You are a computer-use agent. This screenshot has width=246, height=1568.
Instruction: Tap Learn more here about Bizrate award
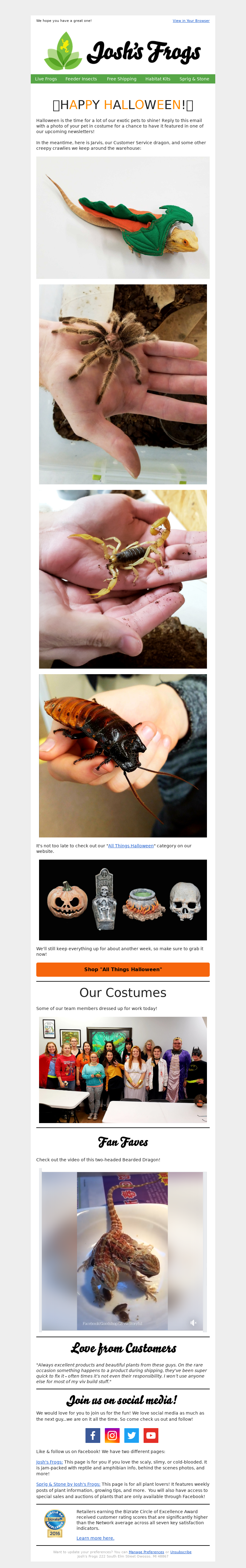(95, 1538)
